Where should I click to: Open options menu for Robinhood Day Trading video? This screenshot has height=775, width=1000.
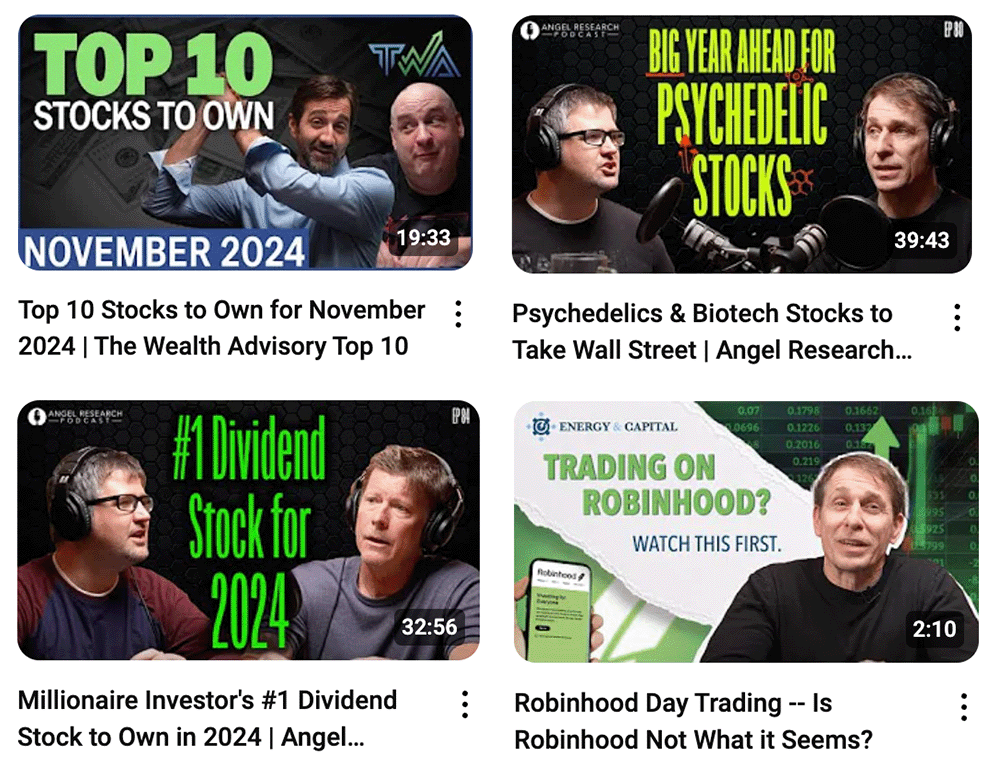(963, 707)
